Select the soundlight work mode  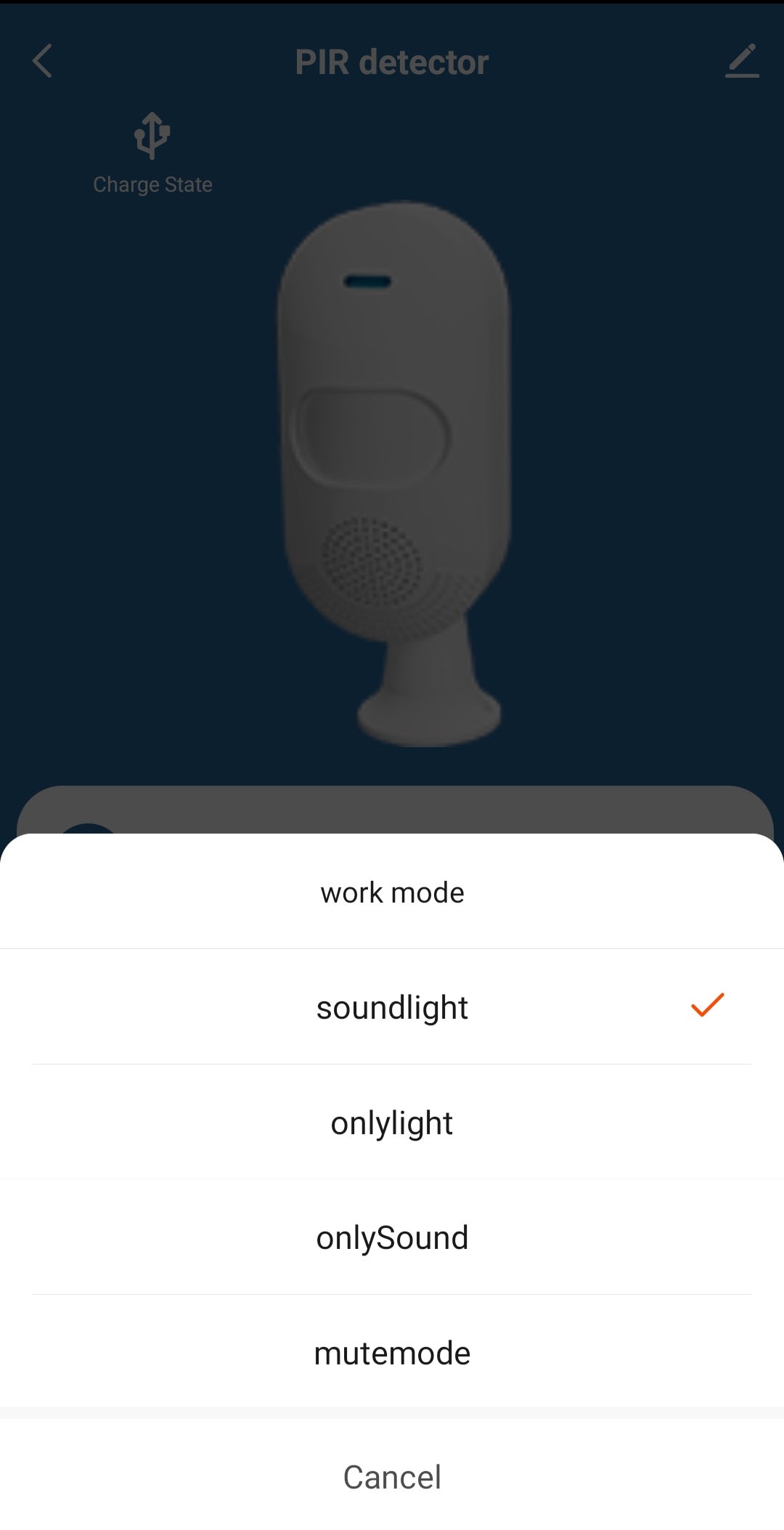tap(392, 1007)
